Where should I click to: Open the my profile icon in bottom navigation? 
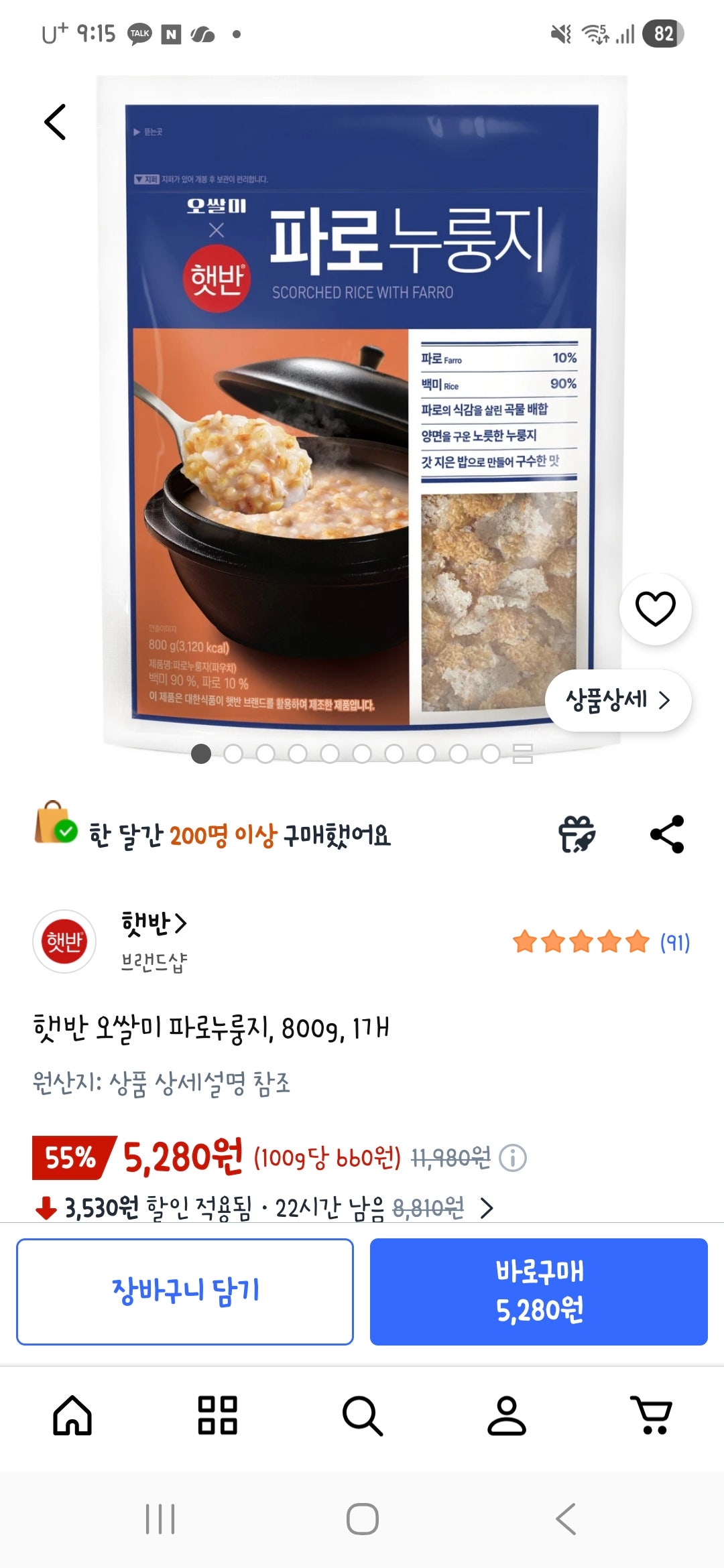pos(507,1417)
